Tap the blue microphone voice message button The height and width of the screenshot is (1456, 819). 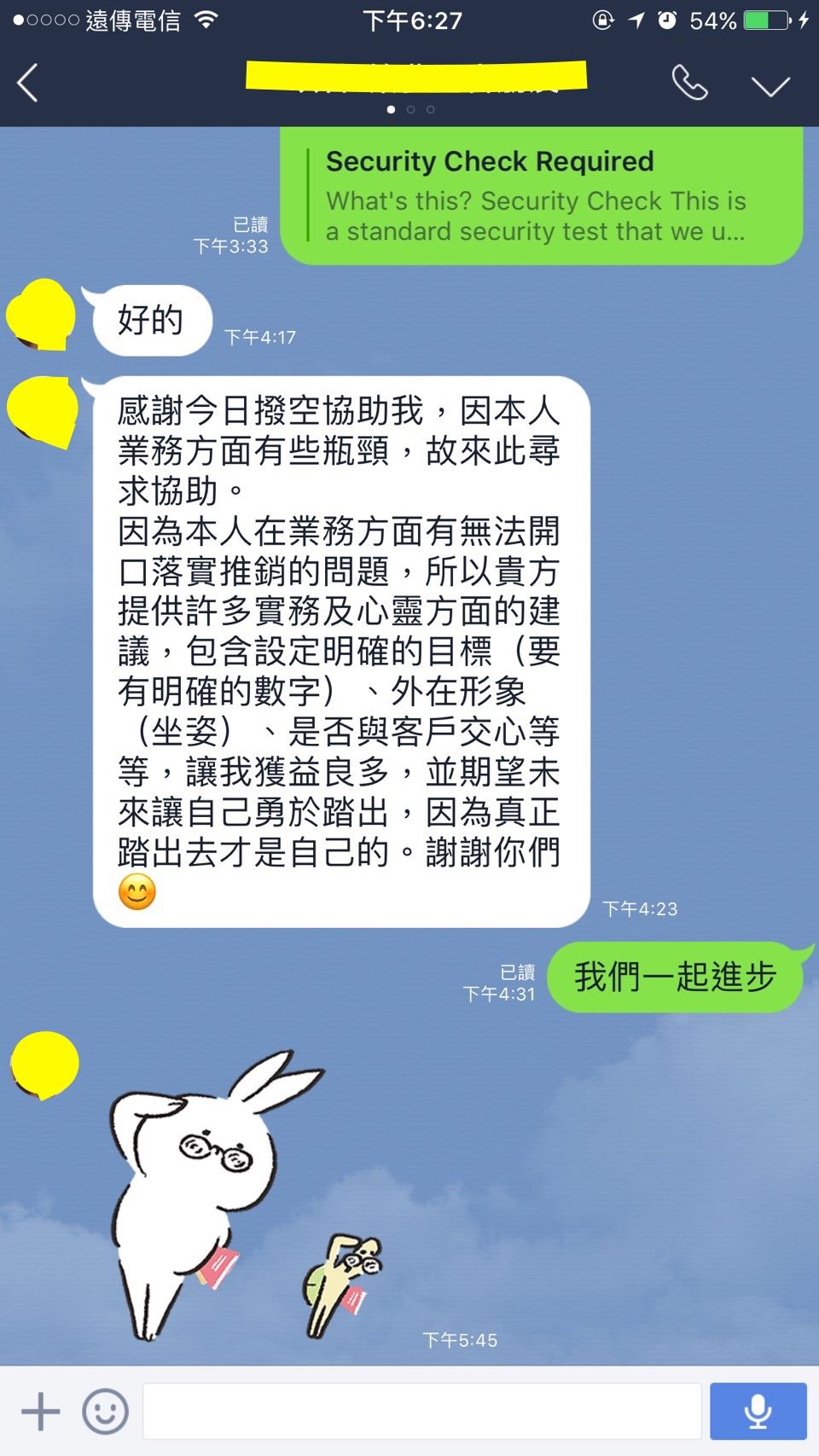pos(758,1412)
